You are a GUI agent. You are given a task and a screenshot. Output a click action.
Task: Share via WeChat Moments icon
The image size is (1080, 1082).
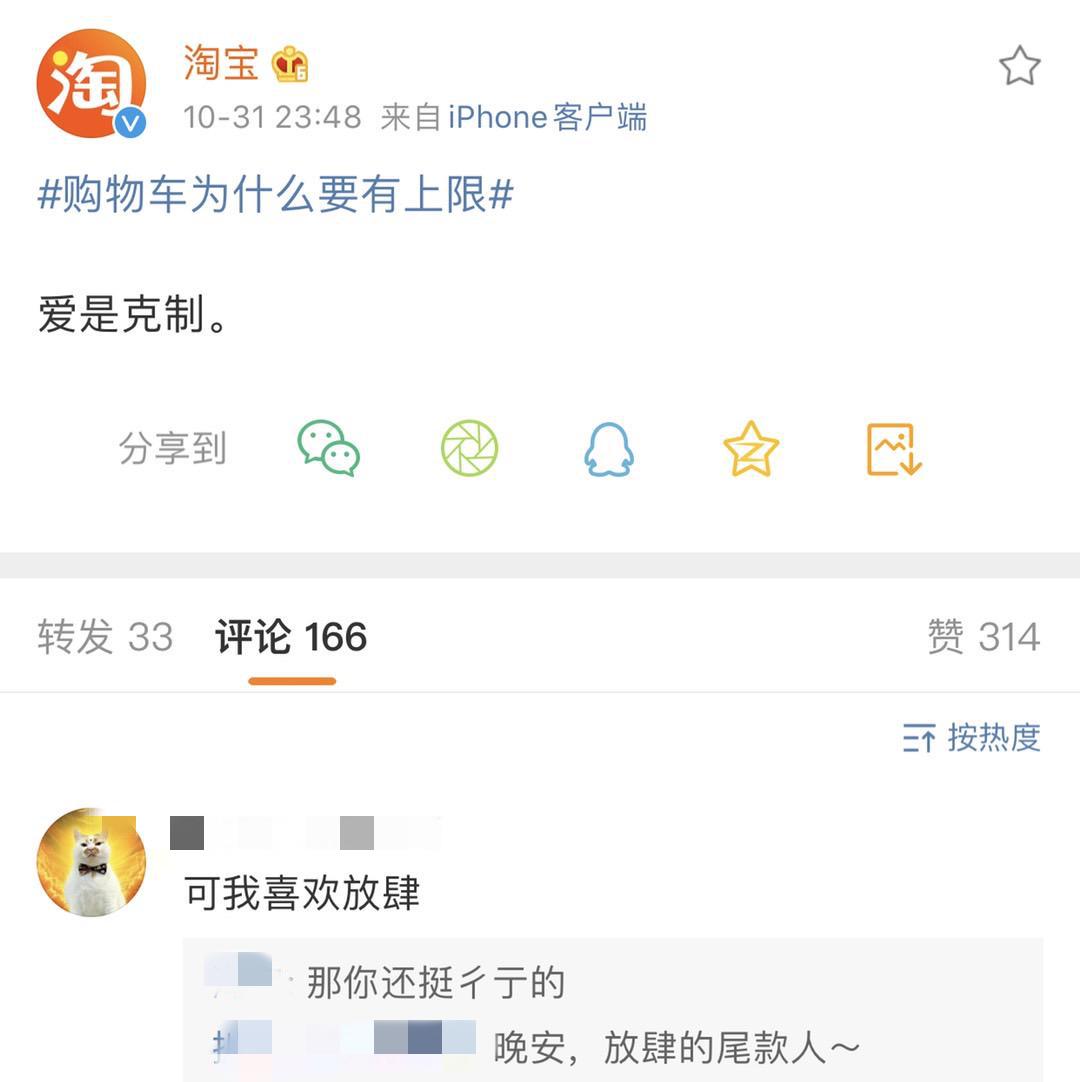470,448
